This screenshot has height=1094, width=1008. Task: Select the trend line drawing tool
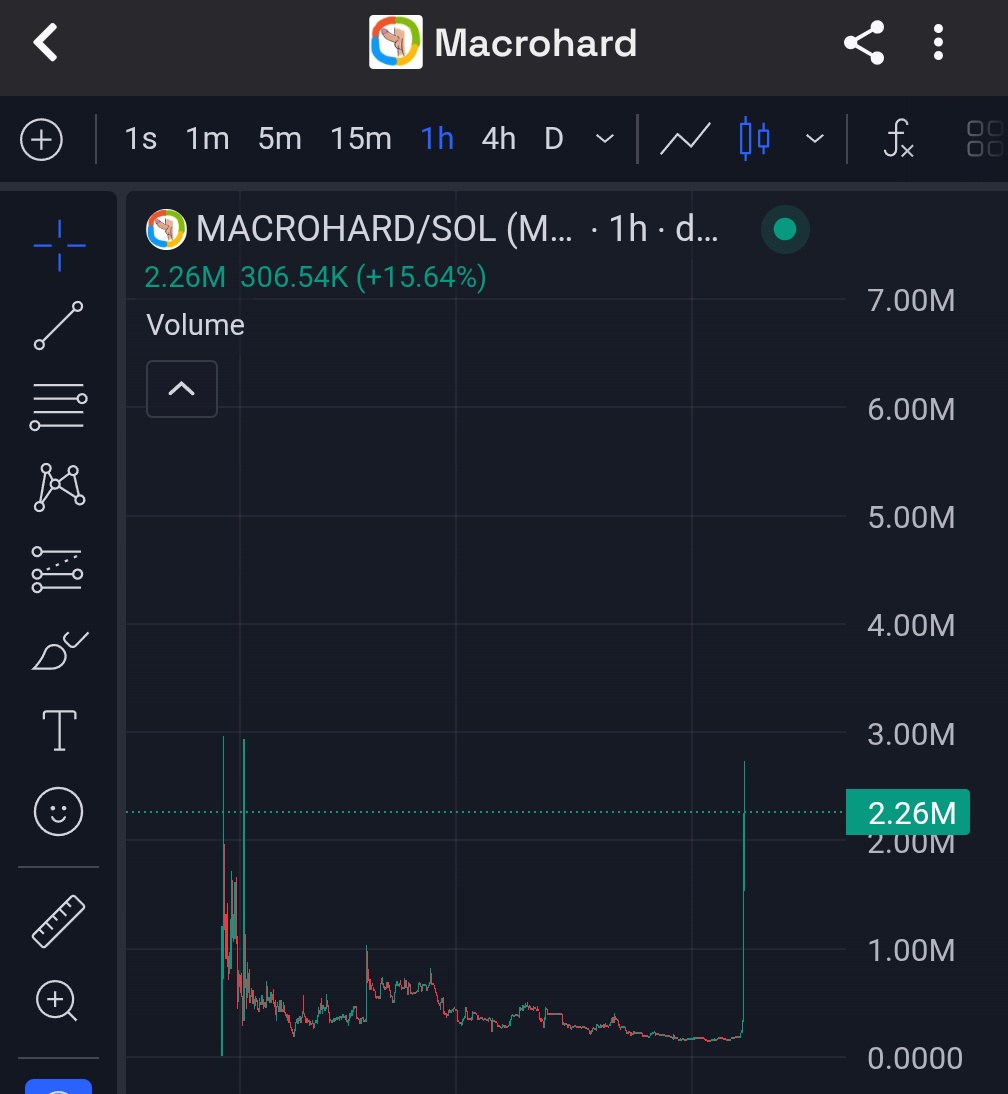(x=59, y=326)
